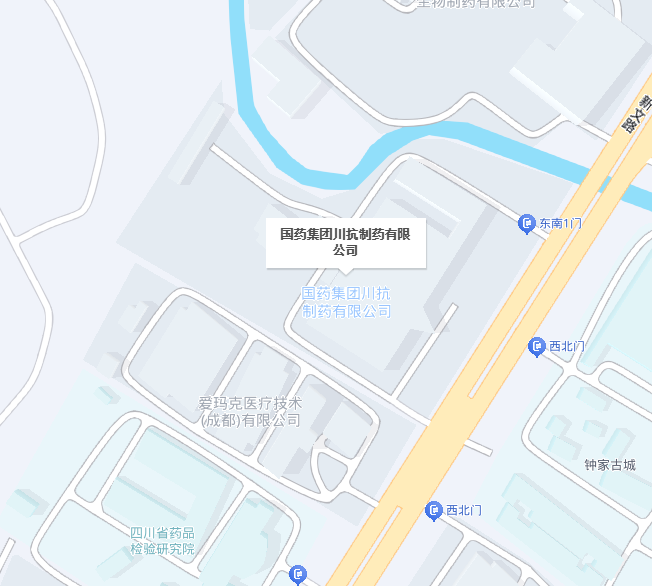Select the 四川省药品检验研究院 map label
This screenshot has width=652, height=586.
coord(162,541)
